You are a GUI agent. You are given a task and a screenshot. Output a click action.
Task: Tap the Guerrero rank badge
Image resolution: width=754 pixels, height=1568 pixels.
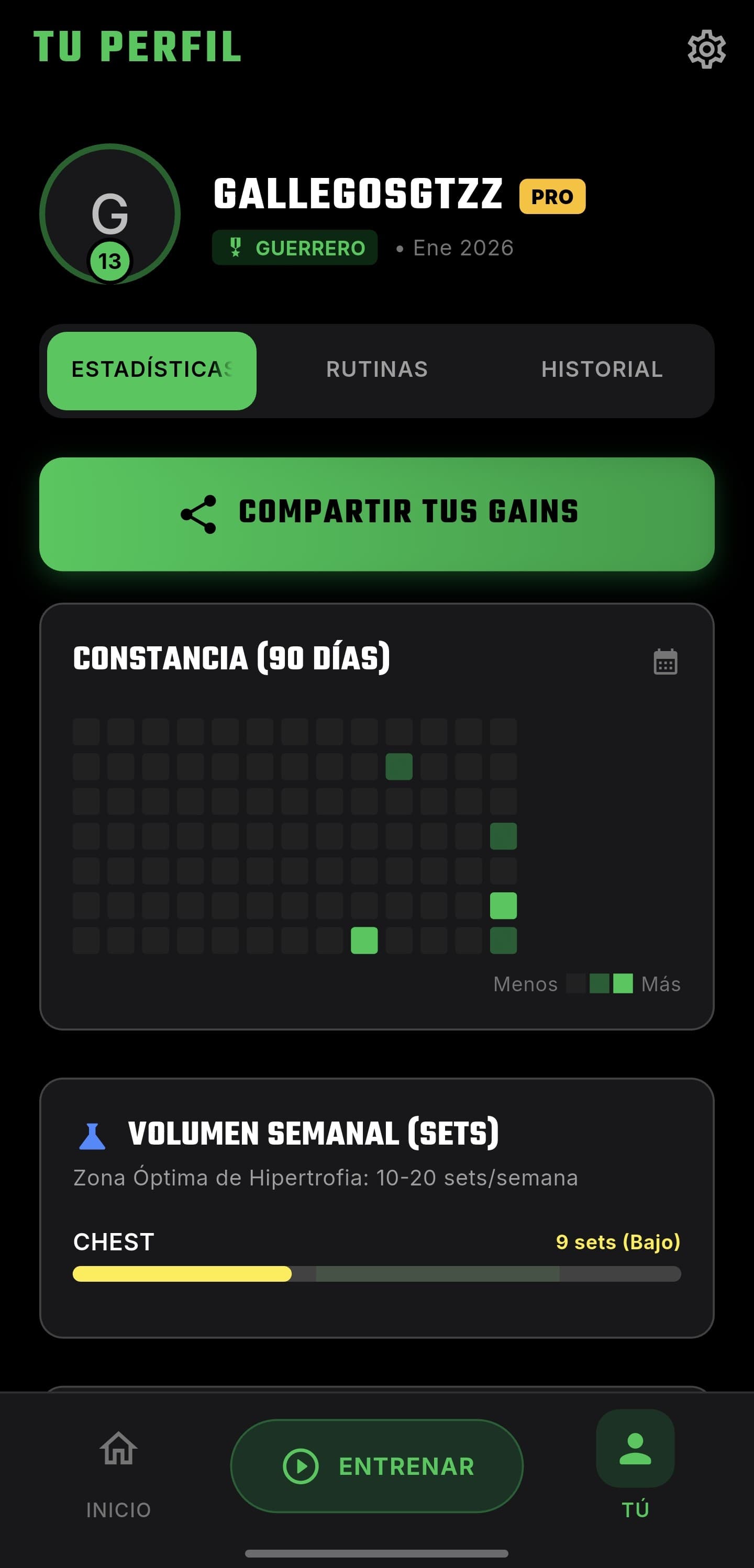click(295, 248)
